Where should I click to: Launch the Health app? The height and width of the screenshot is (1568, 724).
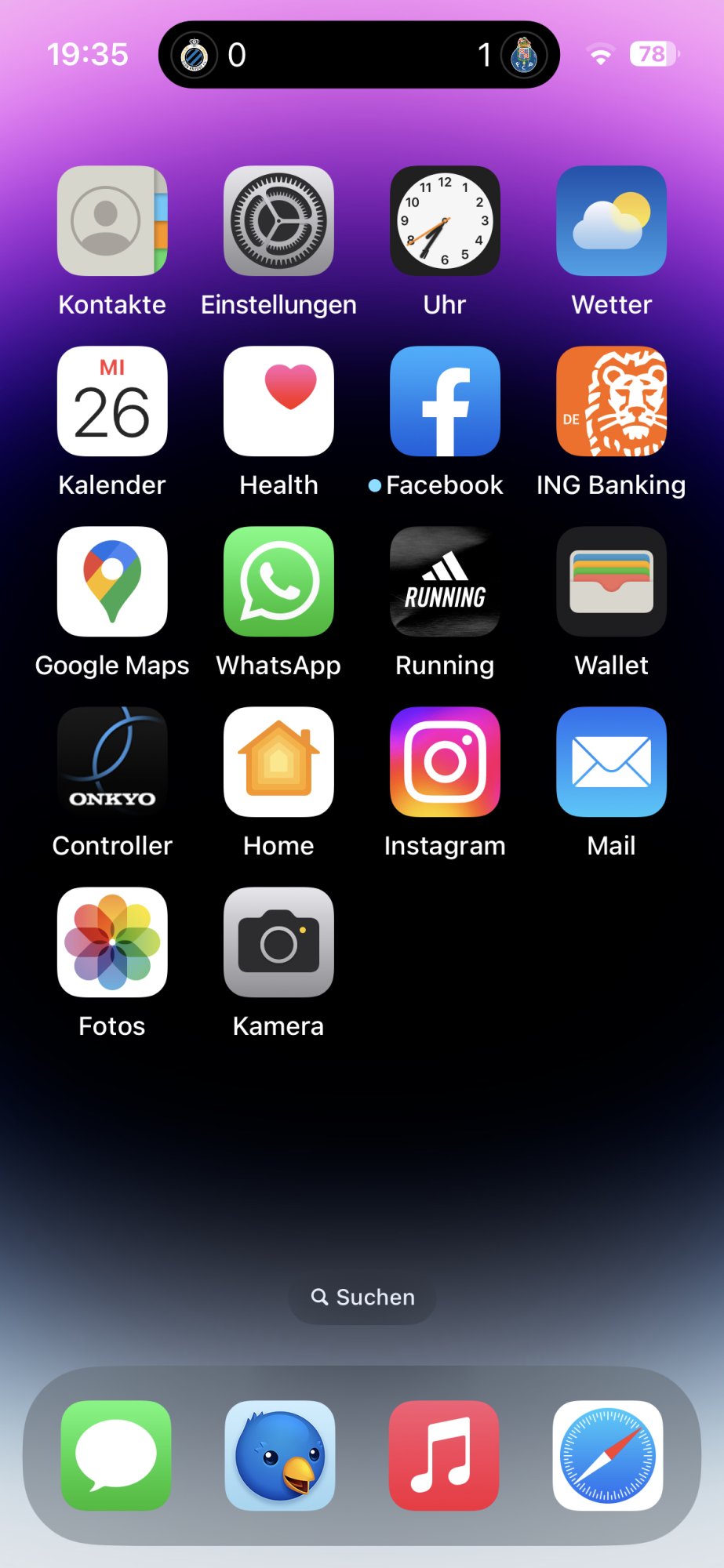tap(278, 401)
